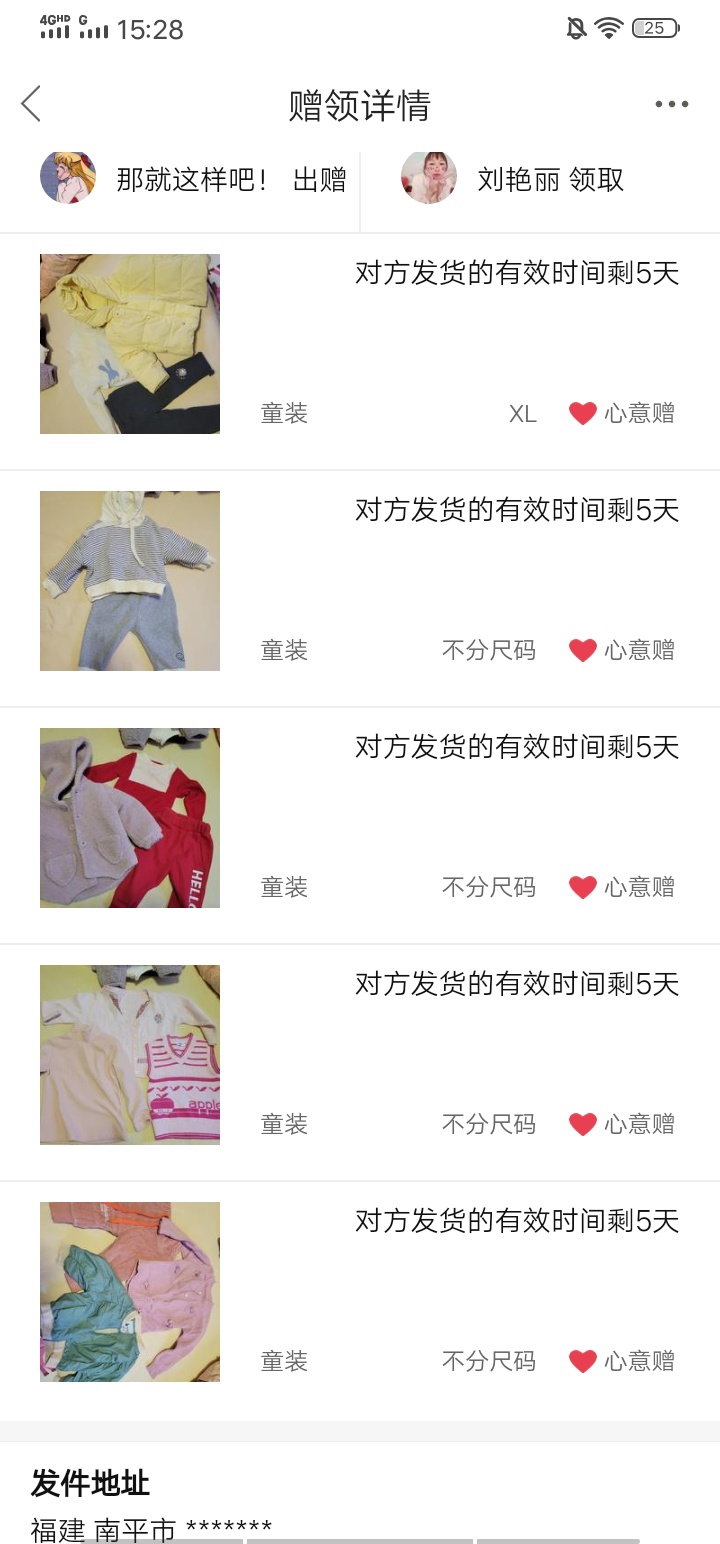The image size is (720, 1544).
Task: View receiver 刘艳丽's profile
Action: click(x=429, y=179)
